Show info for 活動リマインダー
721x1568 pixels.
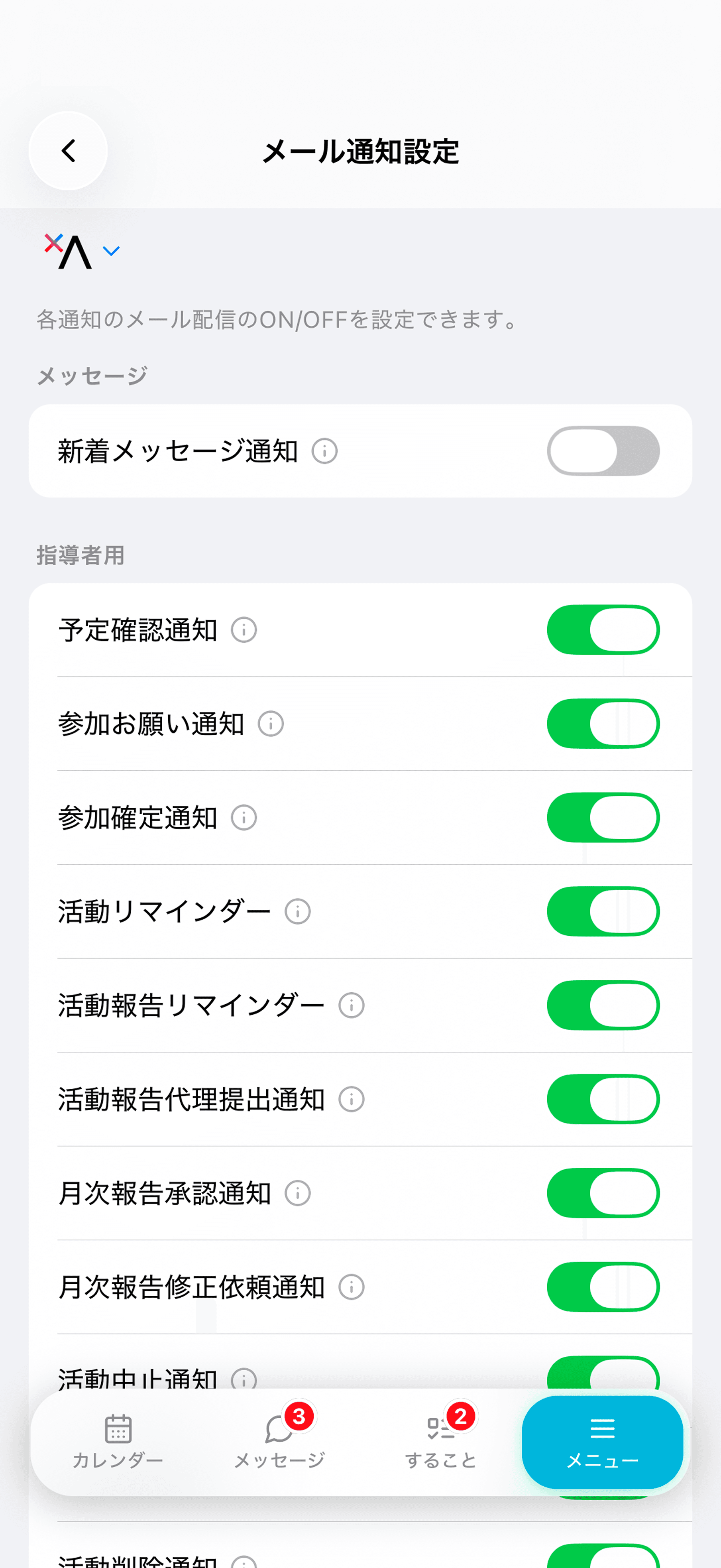[x=297, y=911]
